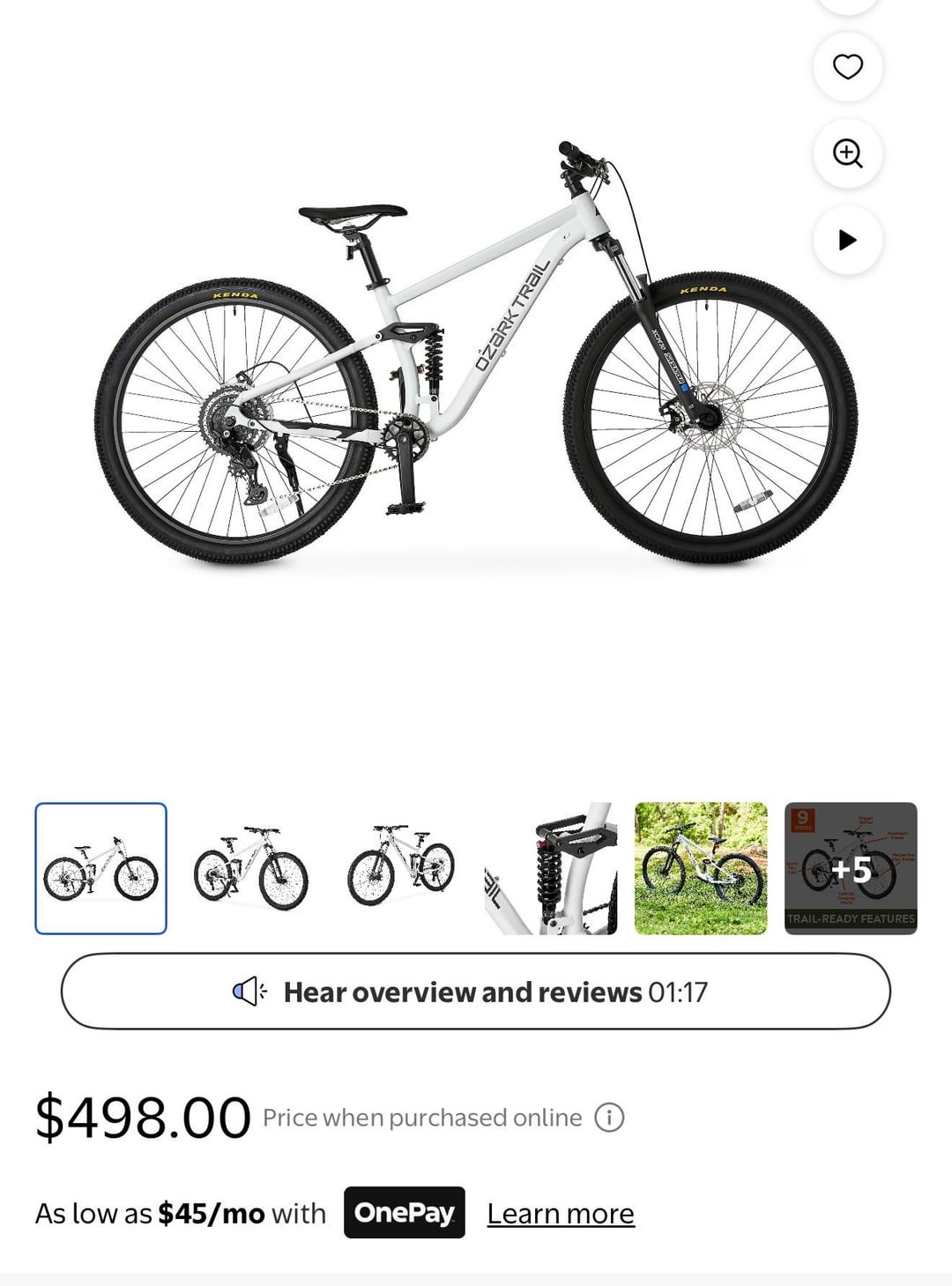Open the main Ozark Trail bike image
The height and width of the screenshot is (1286, 952).
pos(476,353)
